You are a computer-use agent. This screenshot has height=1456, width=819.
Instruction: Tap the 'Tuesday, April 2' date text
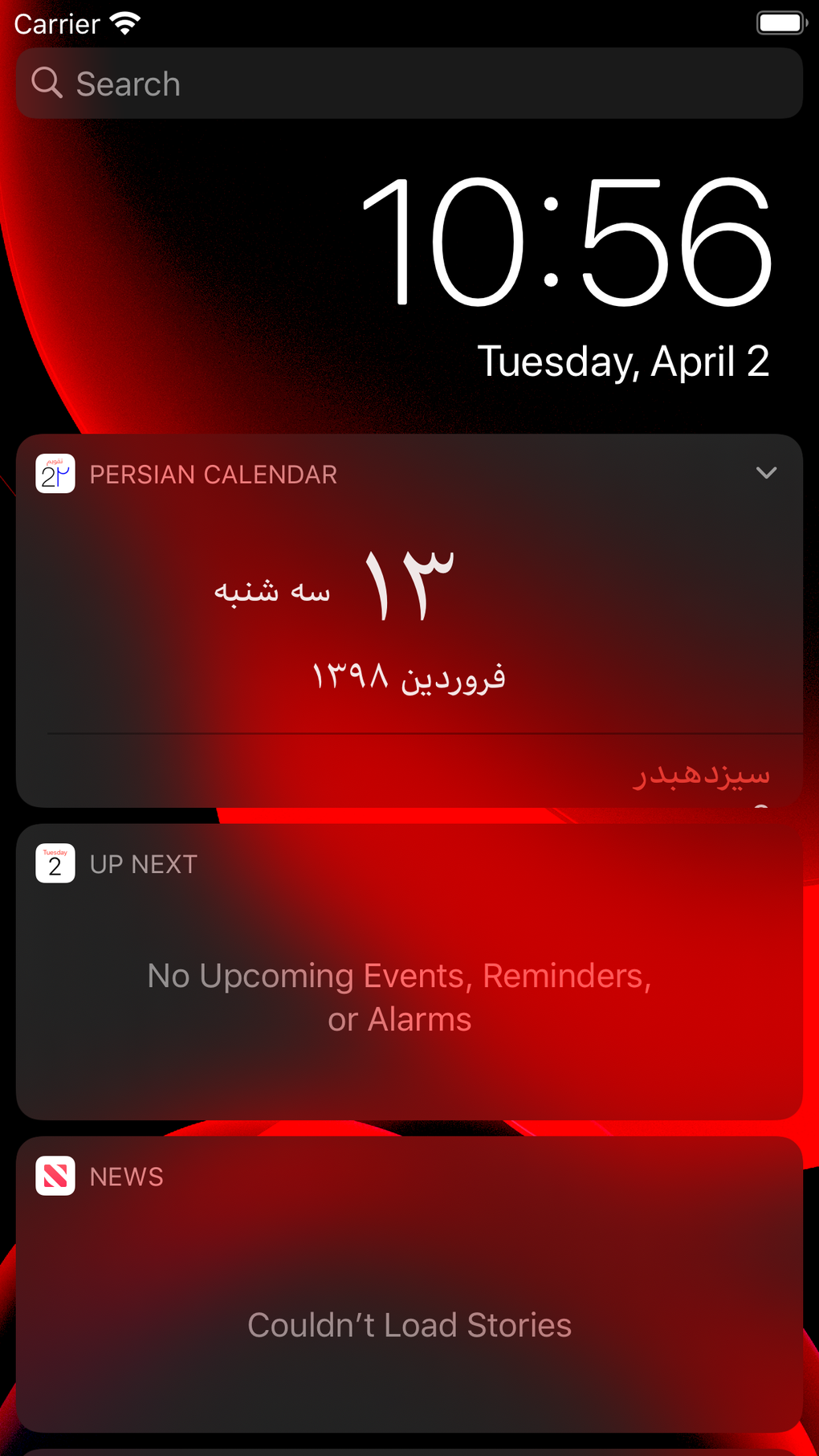(624, 361)
